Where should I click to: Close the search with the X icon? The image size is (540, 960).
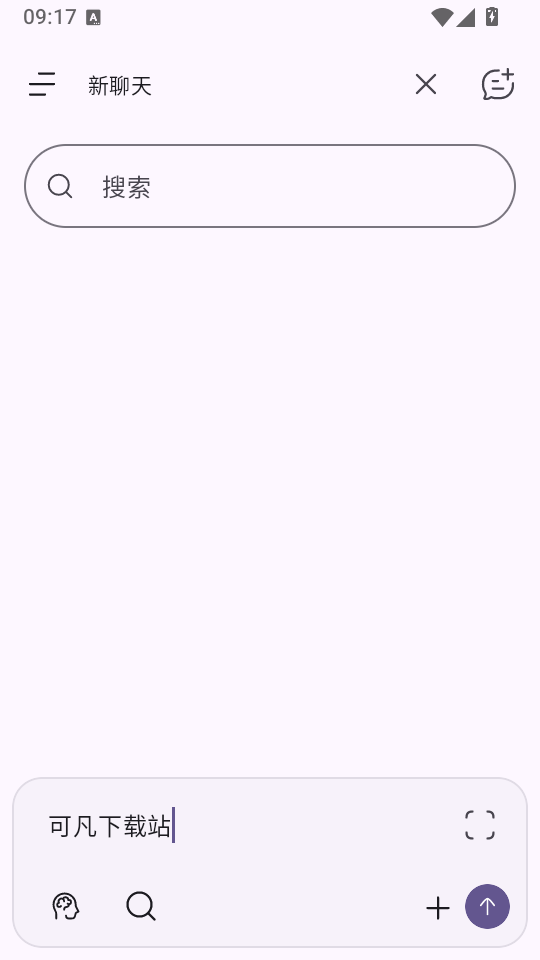pyautogui.click(x=426, y=84)
